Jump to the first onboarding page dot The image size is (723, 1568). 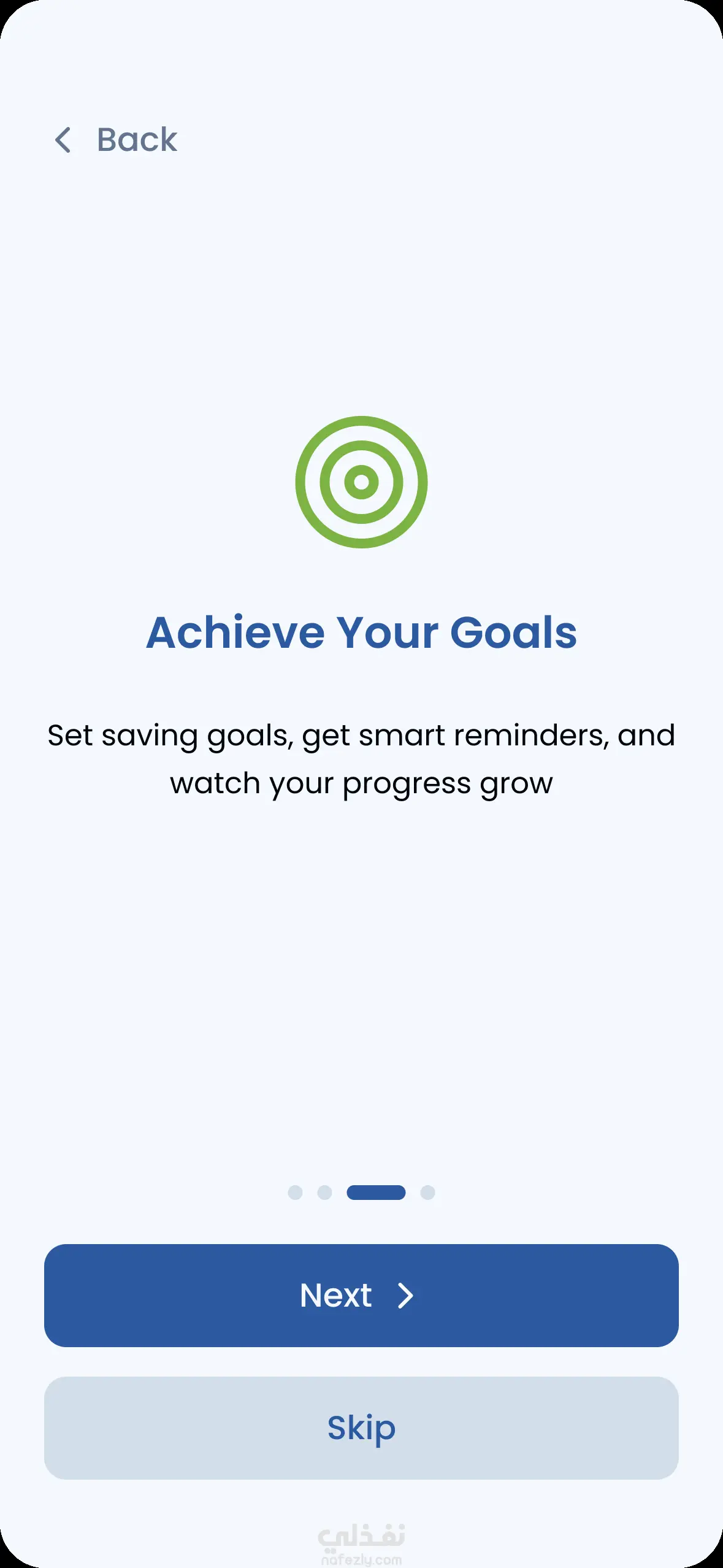pos(295,1192)
